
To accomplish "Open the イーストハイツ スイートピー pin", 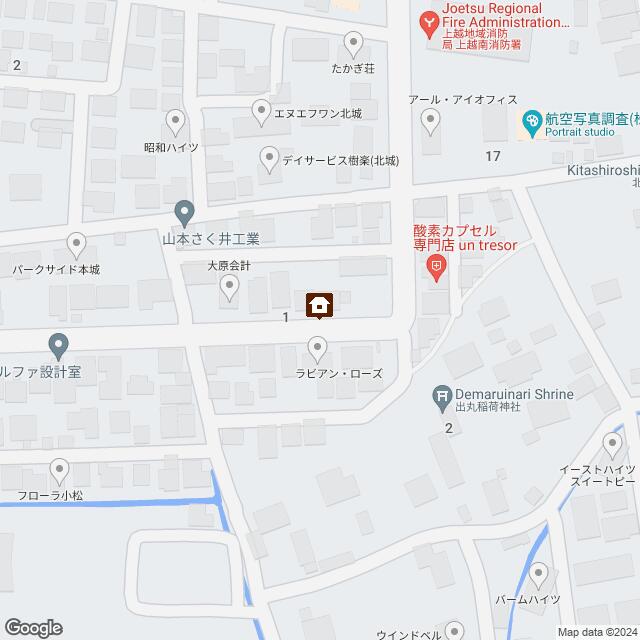I will 614,443.
